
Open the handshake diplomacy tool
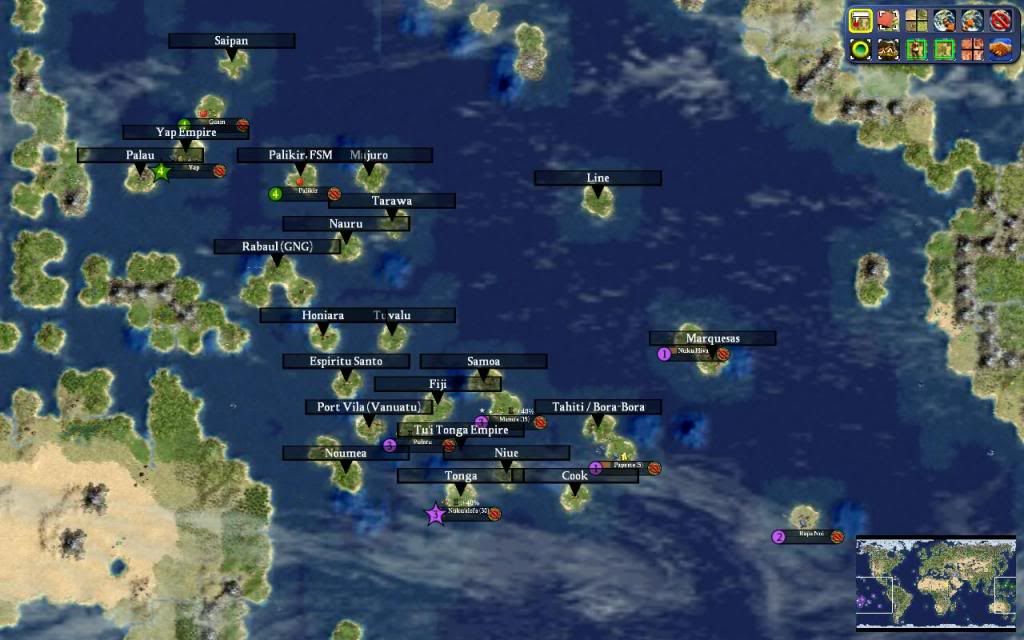pyautogui.click(x=999, y=48)
